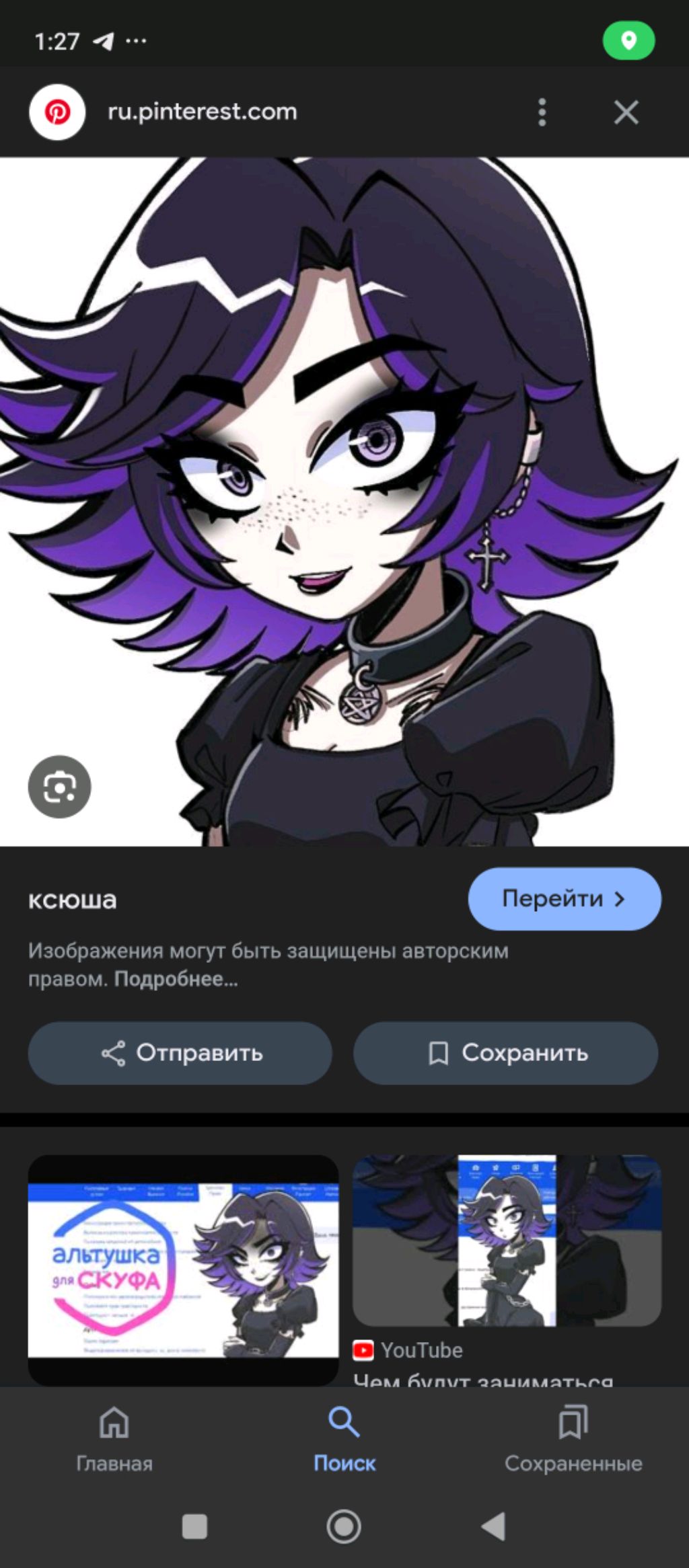Image resolution: width=689 pixels, height=1568 pixels.
Task: Save the image with Сохранить
Action: click(x=505, y=1053)
